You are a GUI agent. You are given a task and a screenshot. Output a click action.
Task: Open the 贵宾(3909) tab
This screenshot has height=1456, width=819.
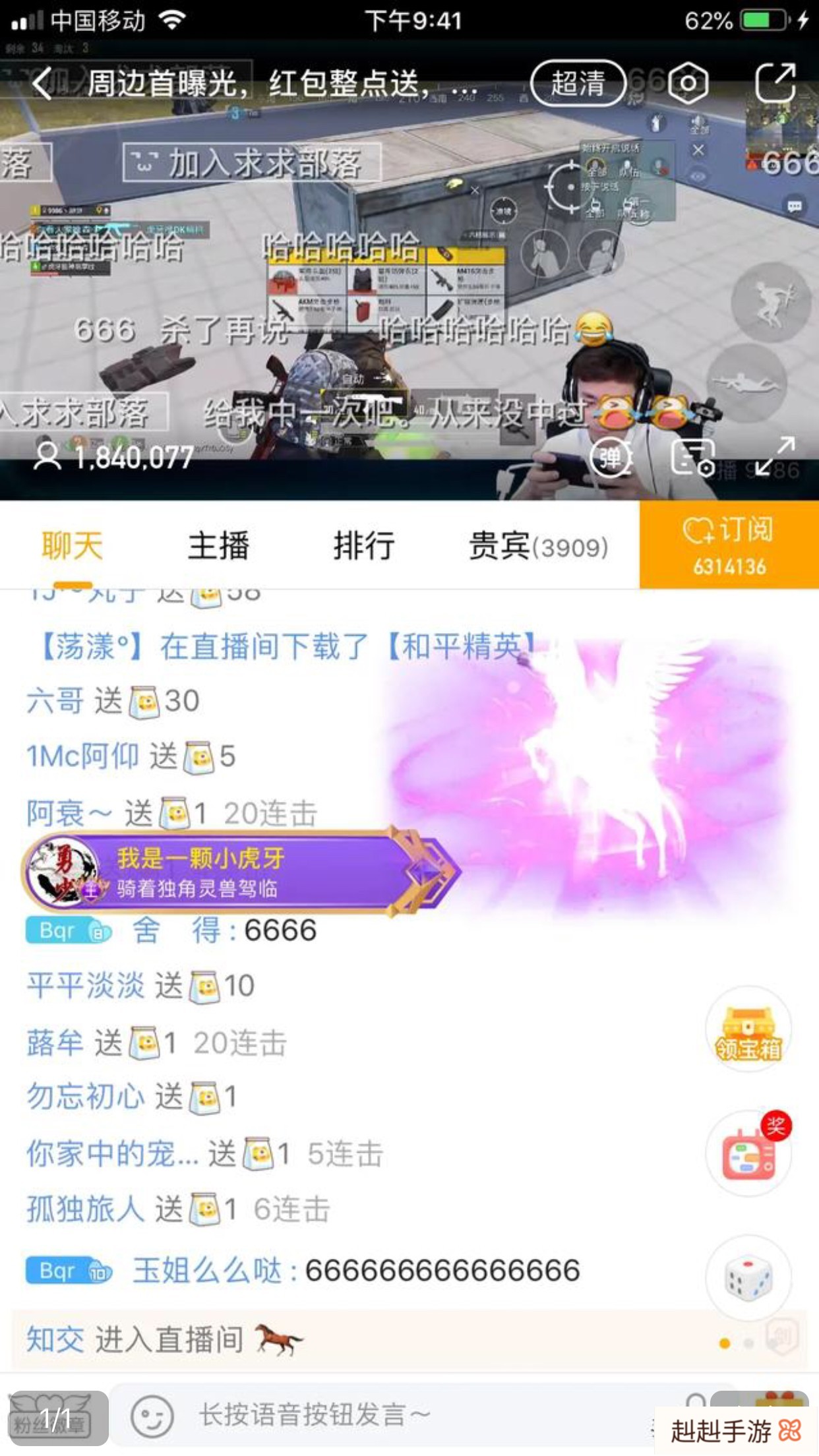538,546
